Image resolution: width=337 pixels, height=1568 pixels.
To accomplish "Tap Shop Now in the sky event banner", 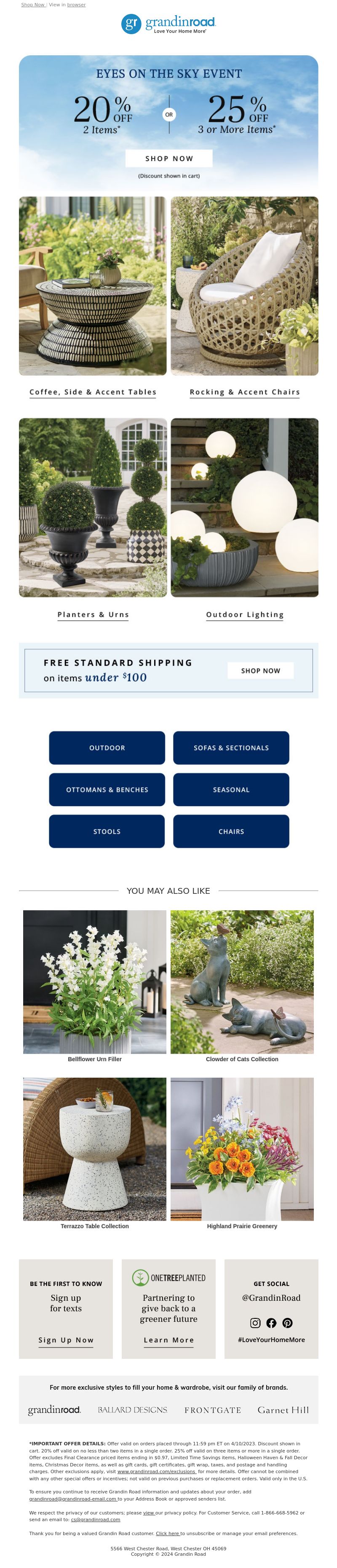I will 168,158.
